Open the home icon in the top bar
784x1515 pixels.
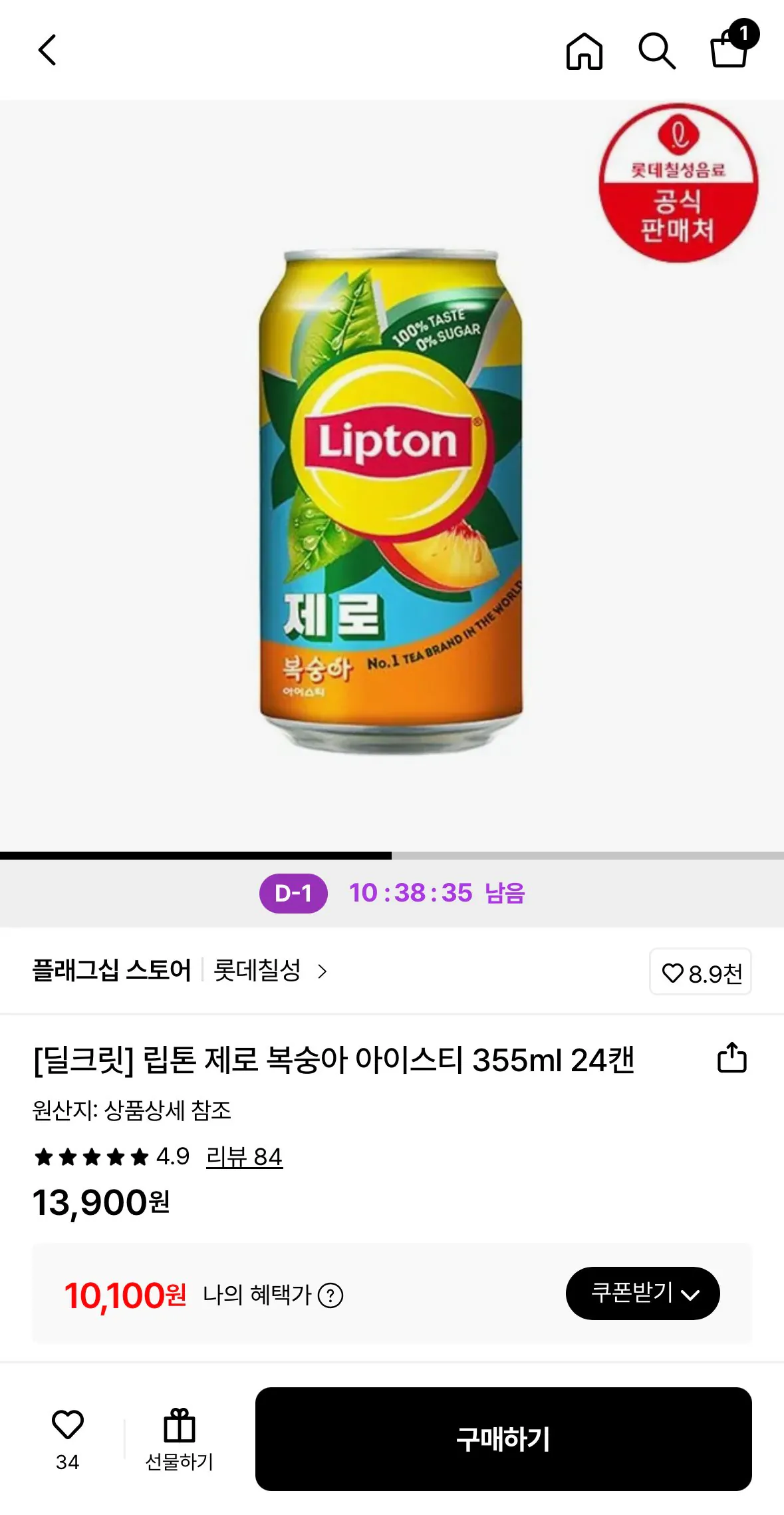pos(584,51)
